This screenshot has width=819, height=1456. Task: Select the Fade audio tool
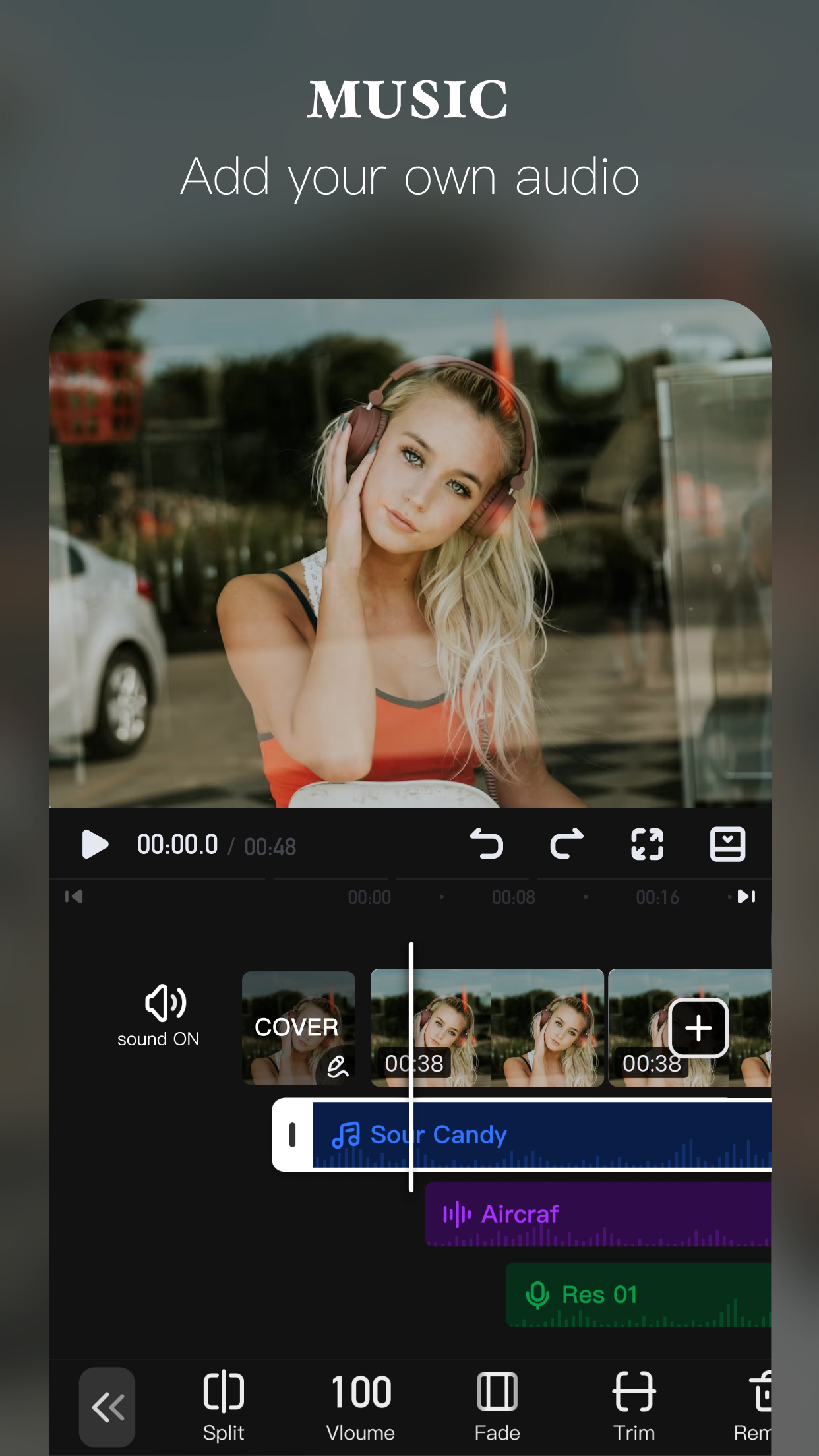[498, 1405]
